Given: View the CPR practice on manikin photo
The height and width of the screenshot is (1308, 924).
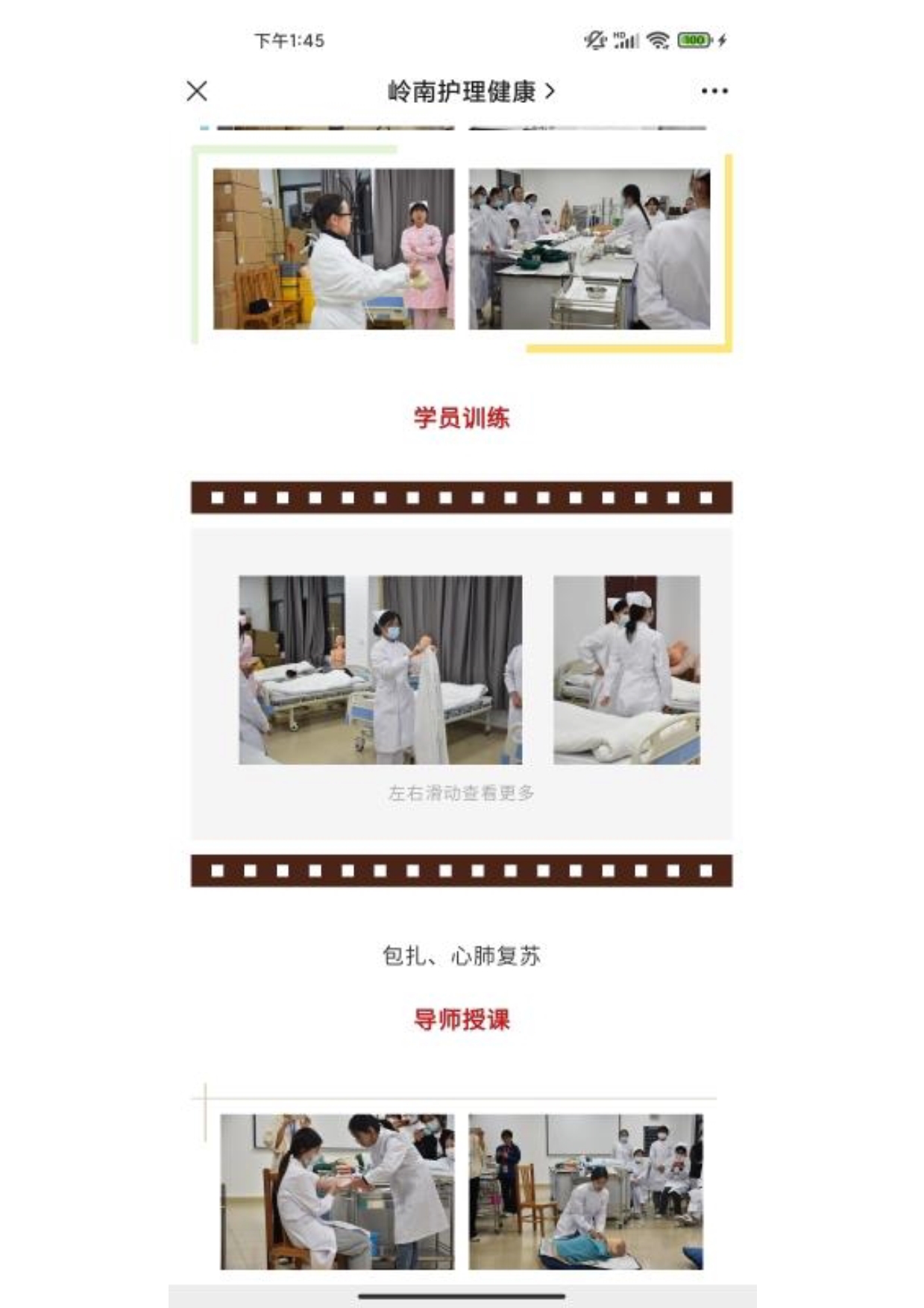Looking at the screenshot, I should (585, 1191).
